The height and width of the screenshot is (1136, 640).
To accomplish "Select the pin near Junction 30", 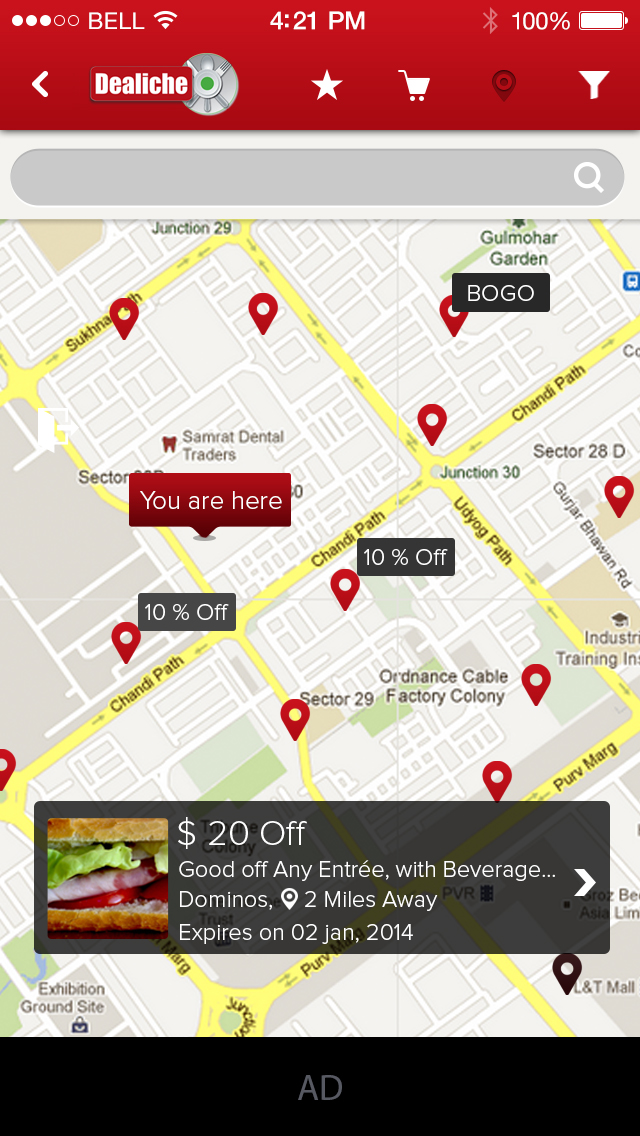I will [431, 423].
